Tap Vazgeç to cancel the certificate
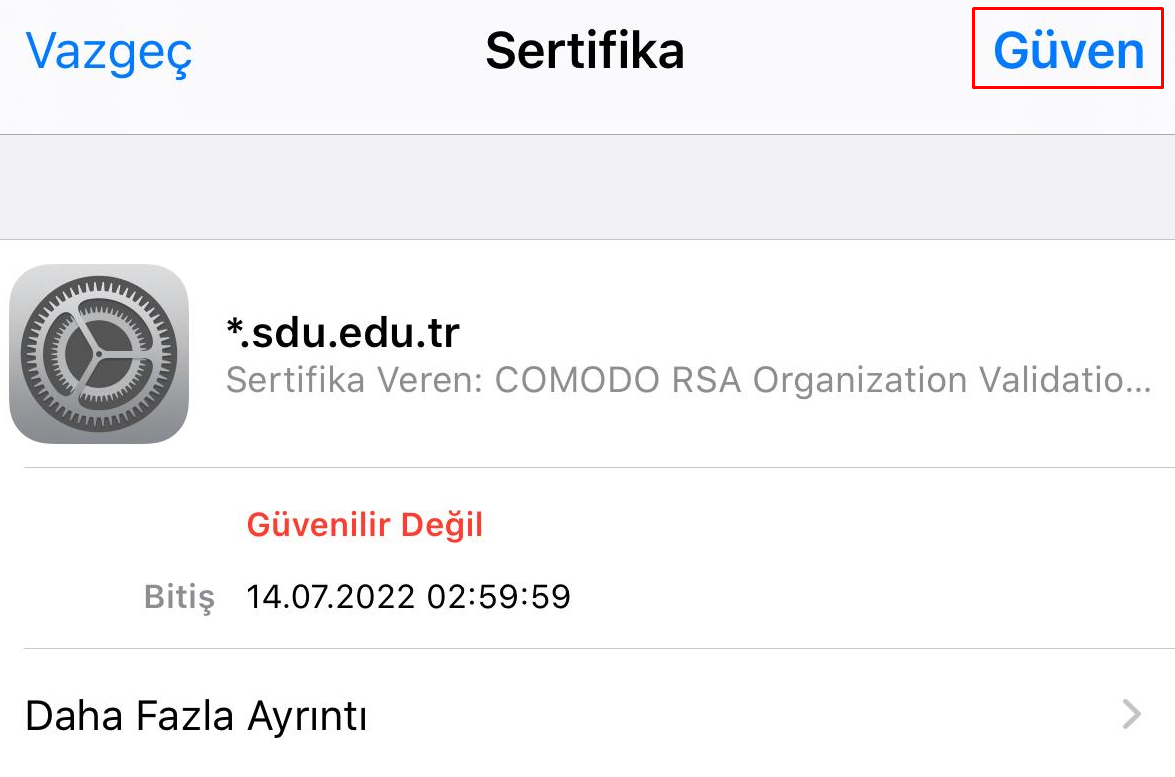Image resolution: width=1175 pixels, height=777 pixels. click(109, 50)
